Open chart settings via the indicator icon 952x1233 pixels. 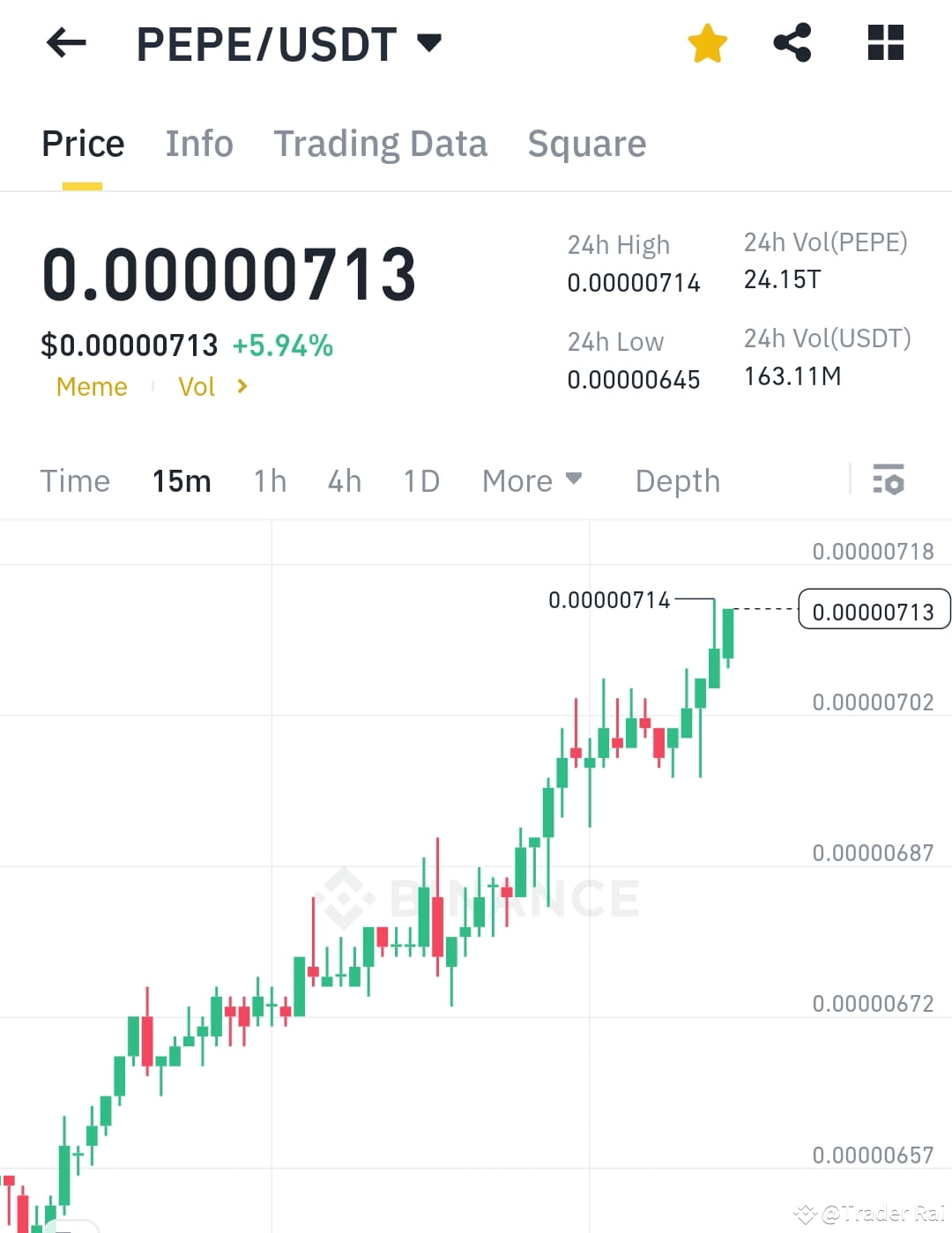(x=890, y=480)
